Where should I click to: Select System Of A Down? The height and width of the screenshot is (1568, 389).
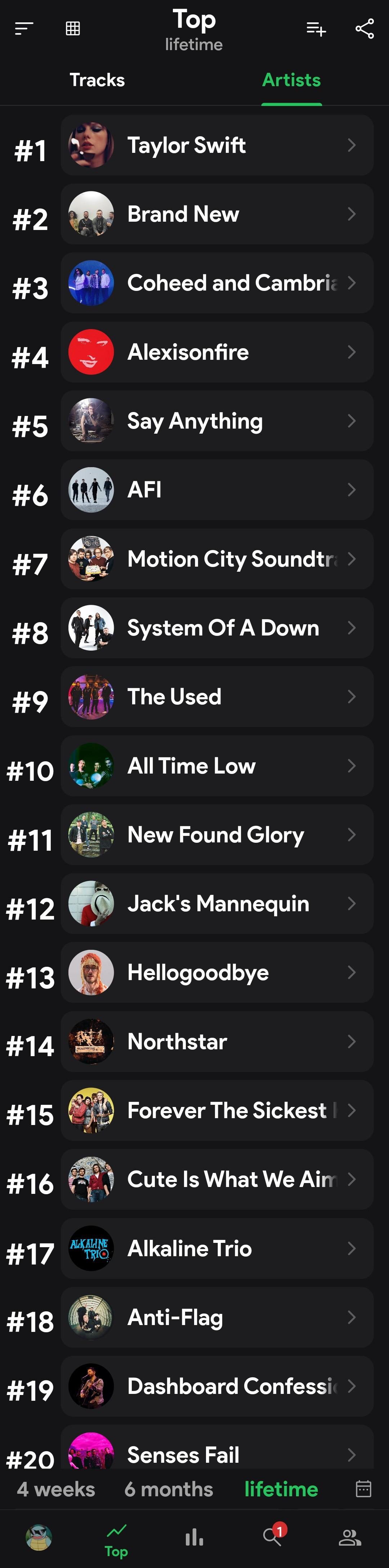click(x=217, y=628)
